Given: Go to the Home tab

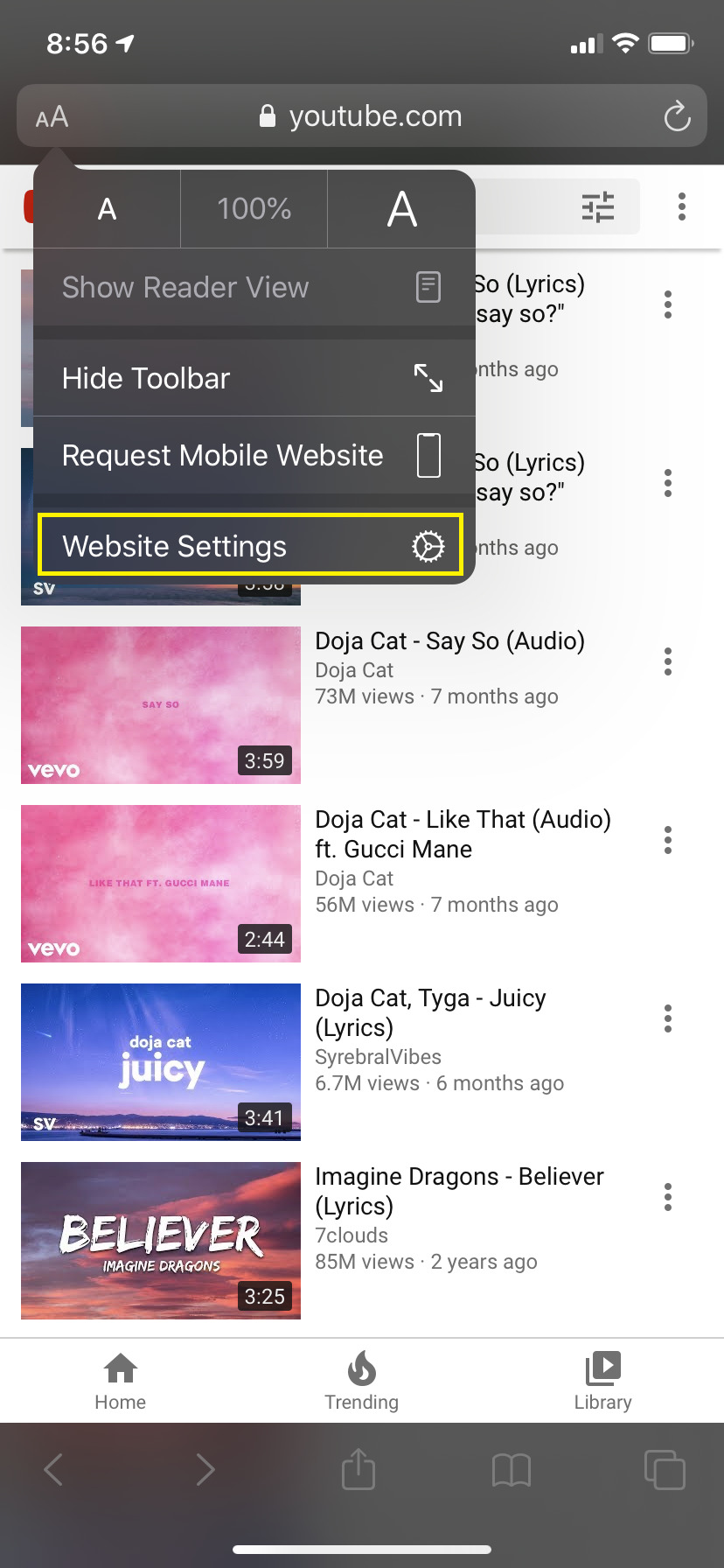Looking at the screenshot, I should pyautogui.click(x=121, y=1381).
